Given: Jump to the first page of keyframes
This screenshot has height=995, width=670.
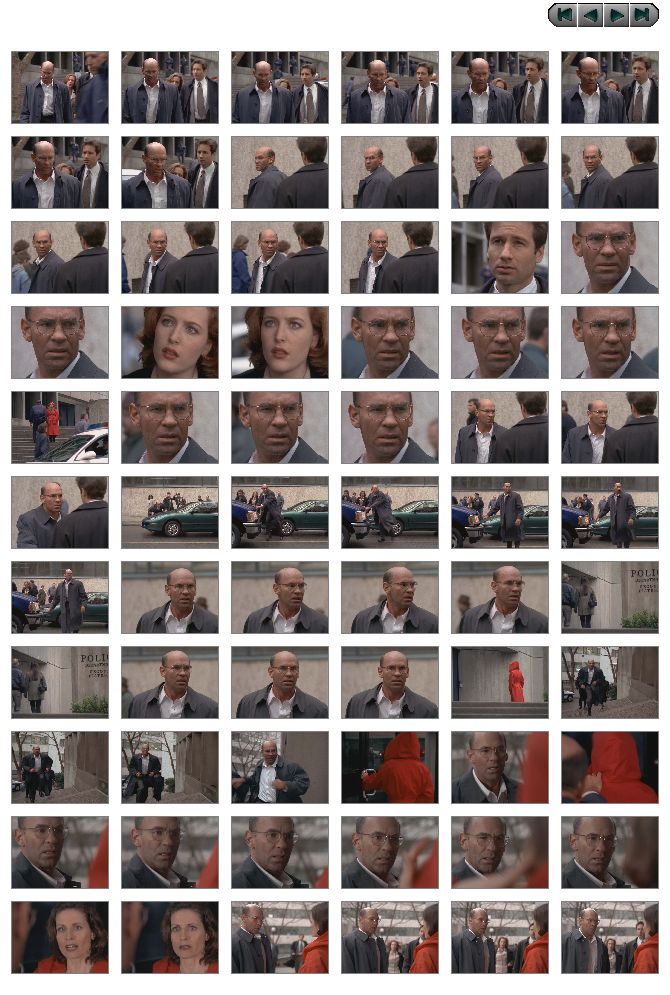Looking at the screenshot, I should click(x=564, y=15).
